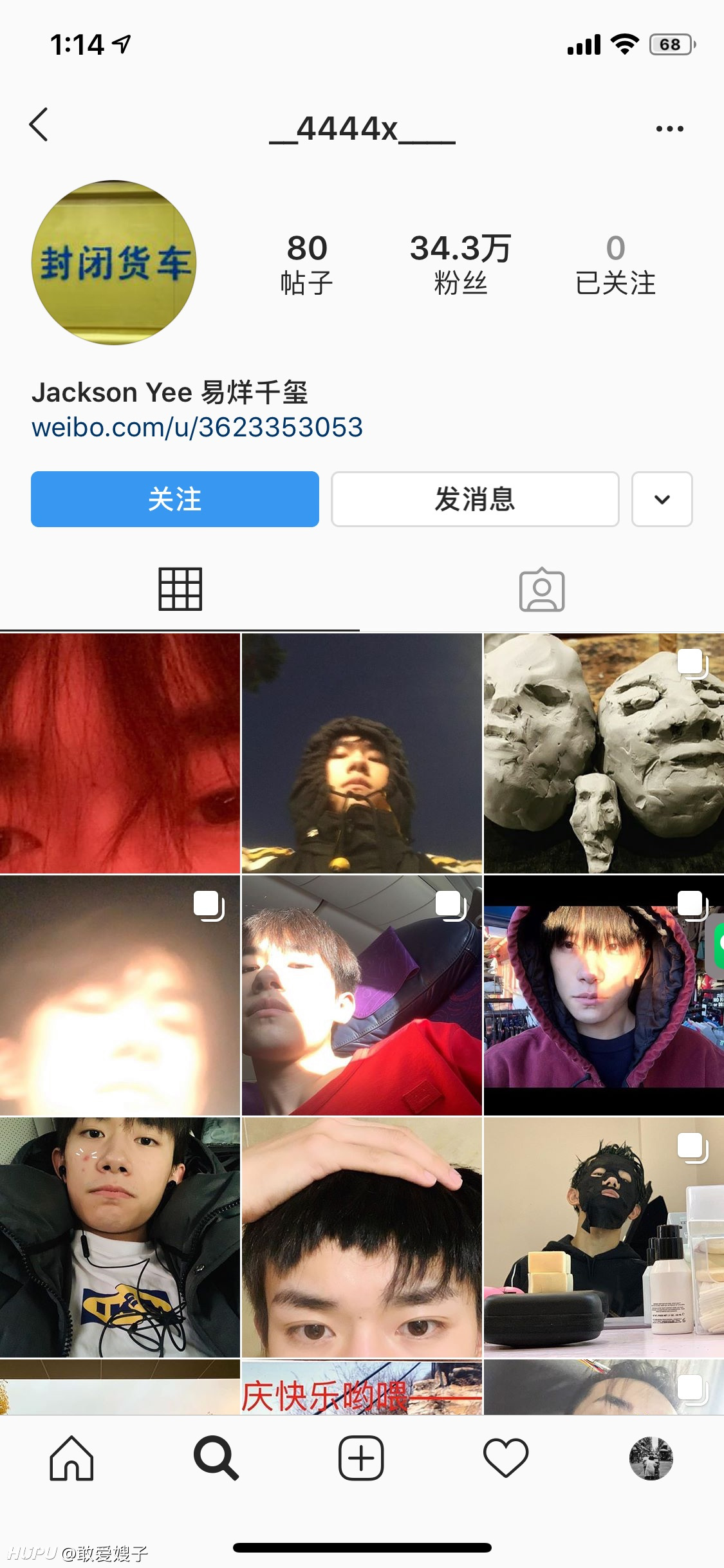This screenshot has height=1568, width=724.
Task: Open the weibo.com/u/3623353053 link
Action: coord(197,427)
